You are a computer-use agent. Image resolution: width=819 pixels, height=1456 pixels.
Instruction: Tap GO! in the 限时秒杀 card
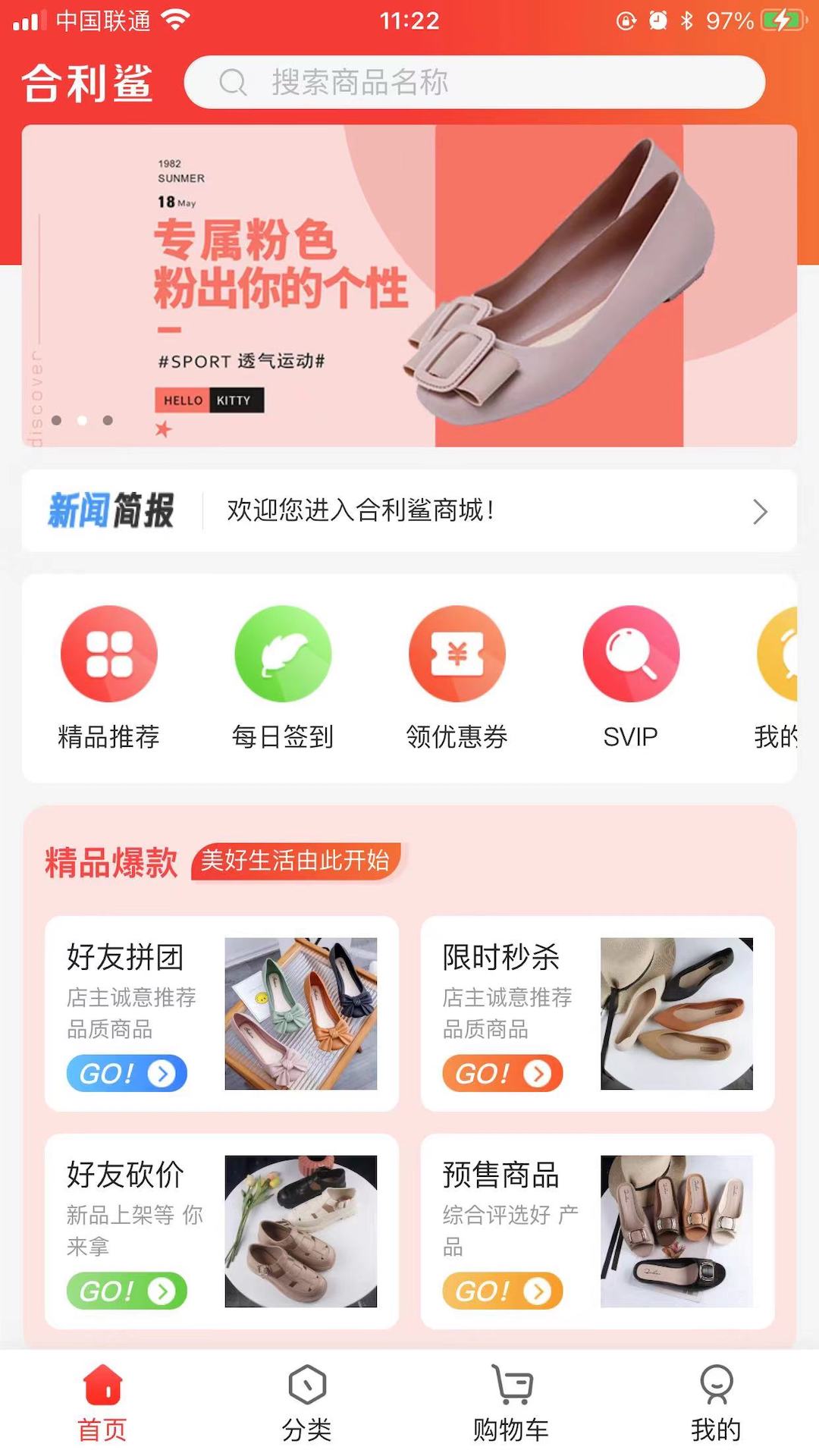click(x=502, y=1073)
